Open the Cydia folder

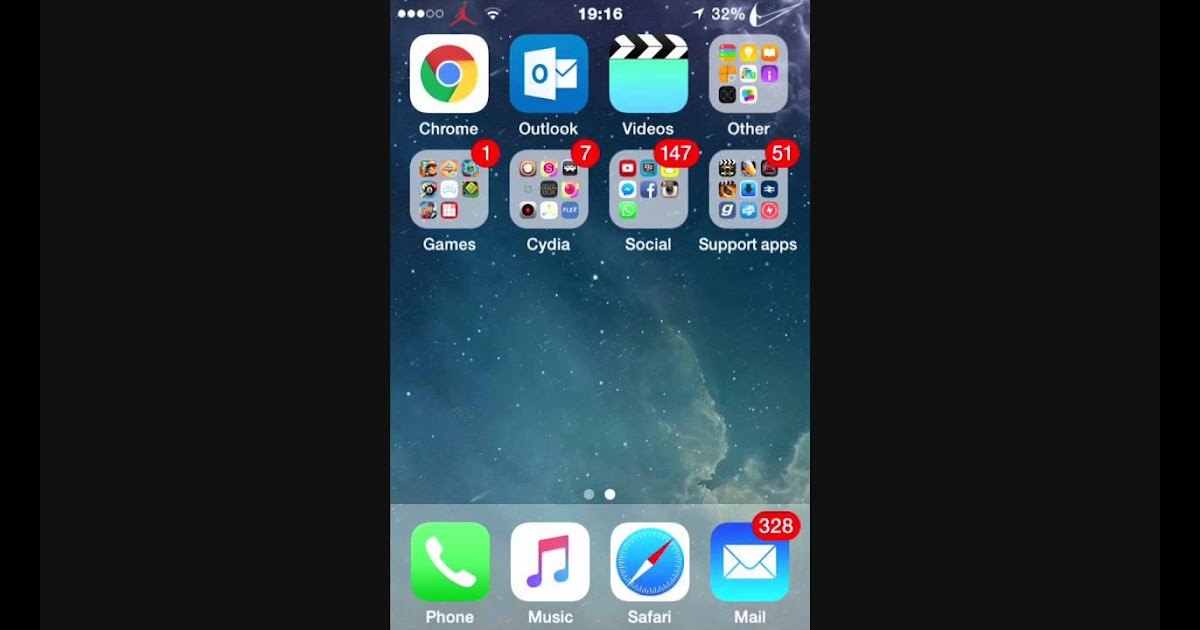(x=549, y=190)
